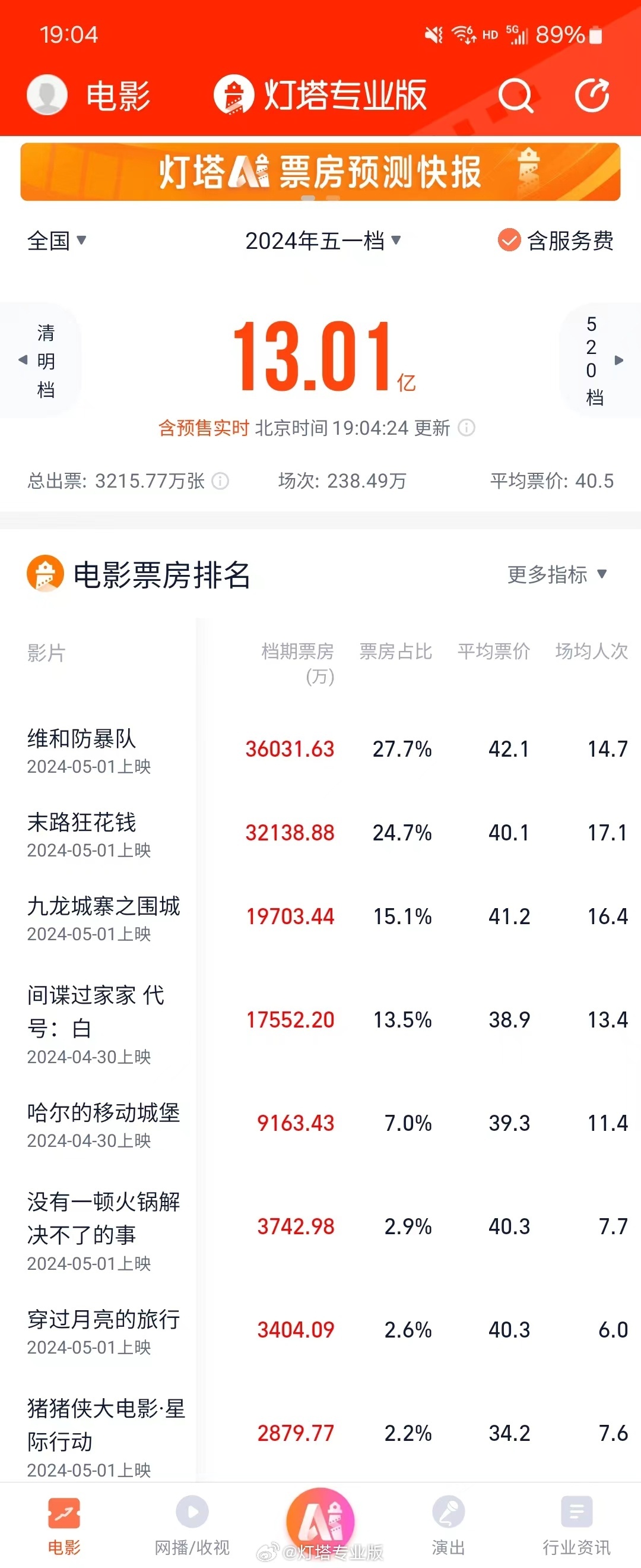Open the profile avatar
The image size is (641, 1568).
(47, 95)
